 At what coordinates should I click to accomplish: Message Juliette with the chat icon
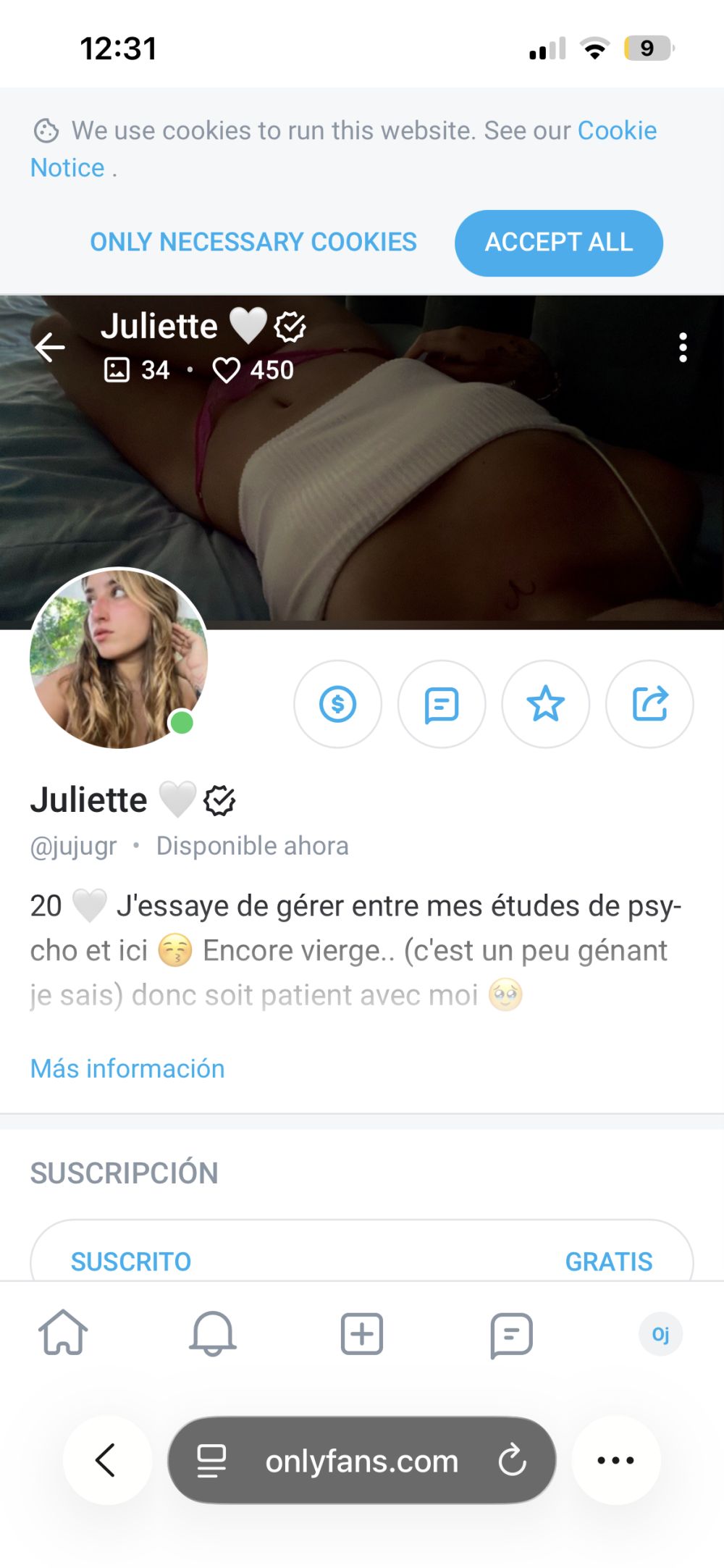point(441,704)
